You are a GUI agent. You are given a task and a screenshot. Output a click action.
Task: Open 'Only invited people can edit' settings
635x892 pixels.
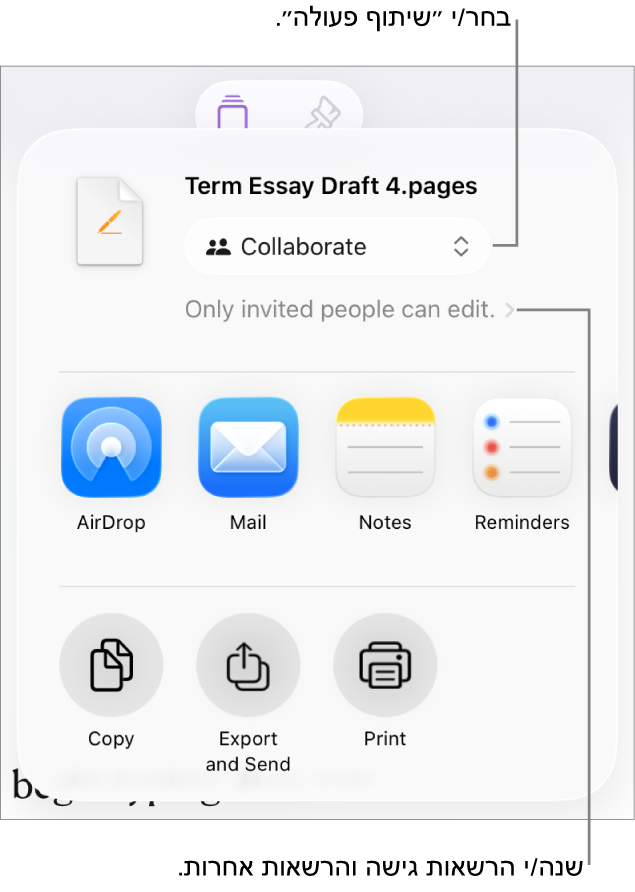click(349, 310)
